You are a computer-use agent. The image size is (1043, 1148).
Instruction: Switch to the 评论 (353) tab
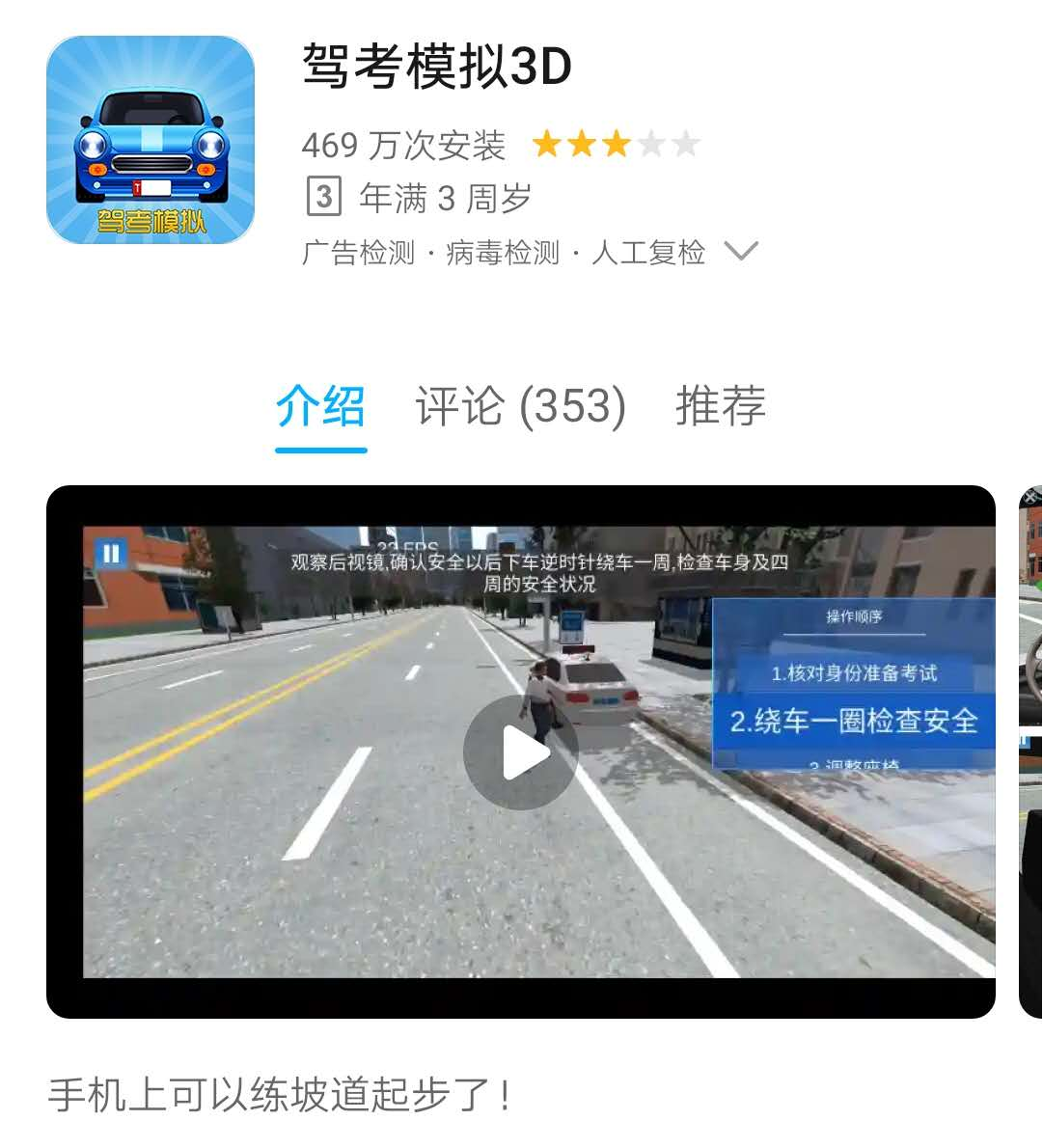[x=521, y=405]
